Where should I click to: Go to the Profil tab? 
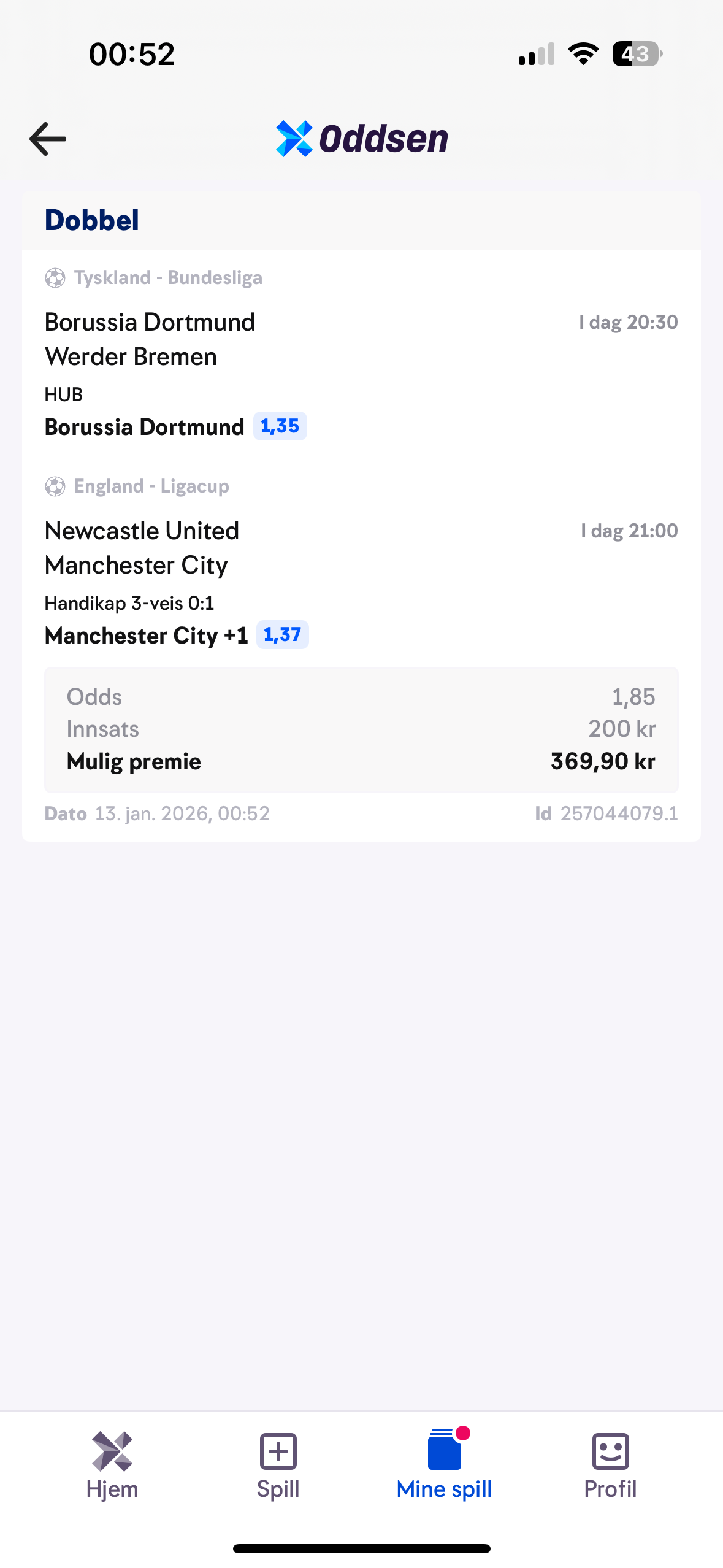point(610,1466)
